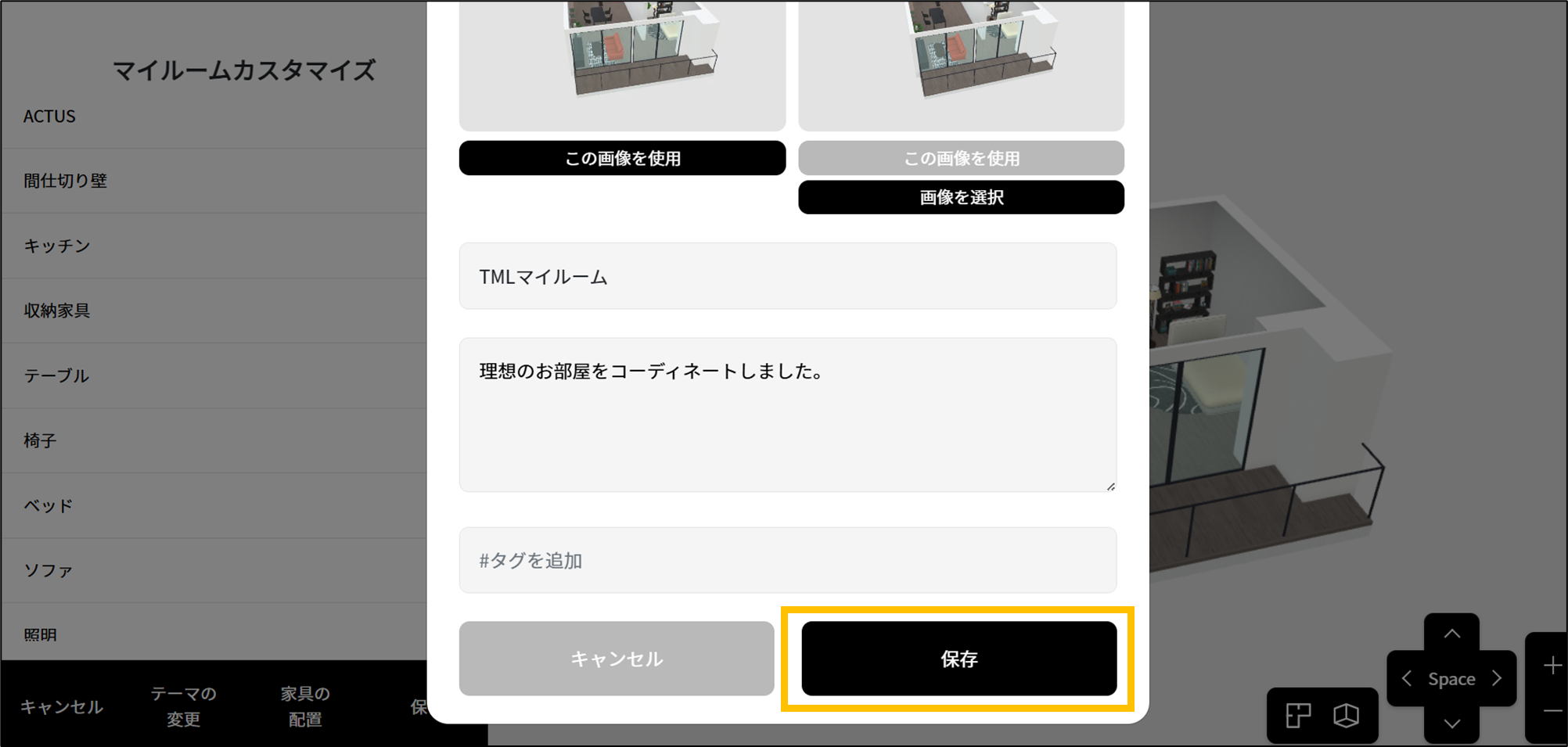Switch to the 3D cube view

pos(1346,716)
